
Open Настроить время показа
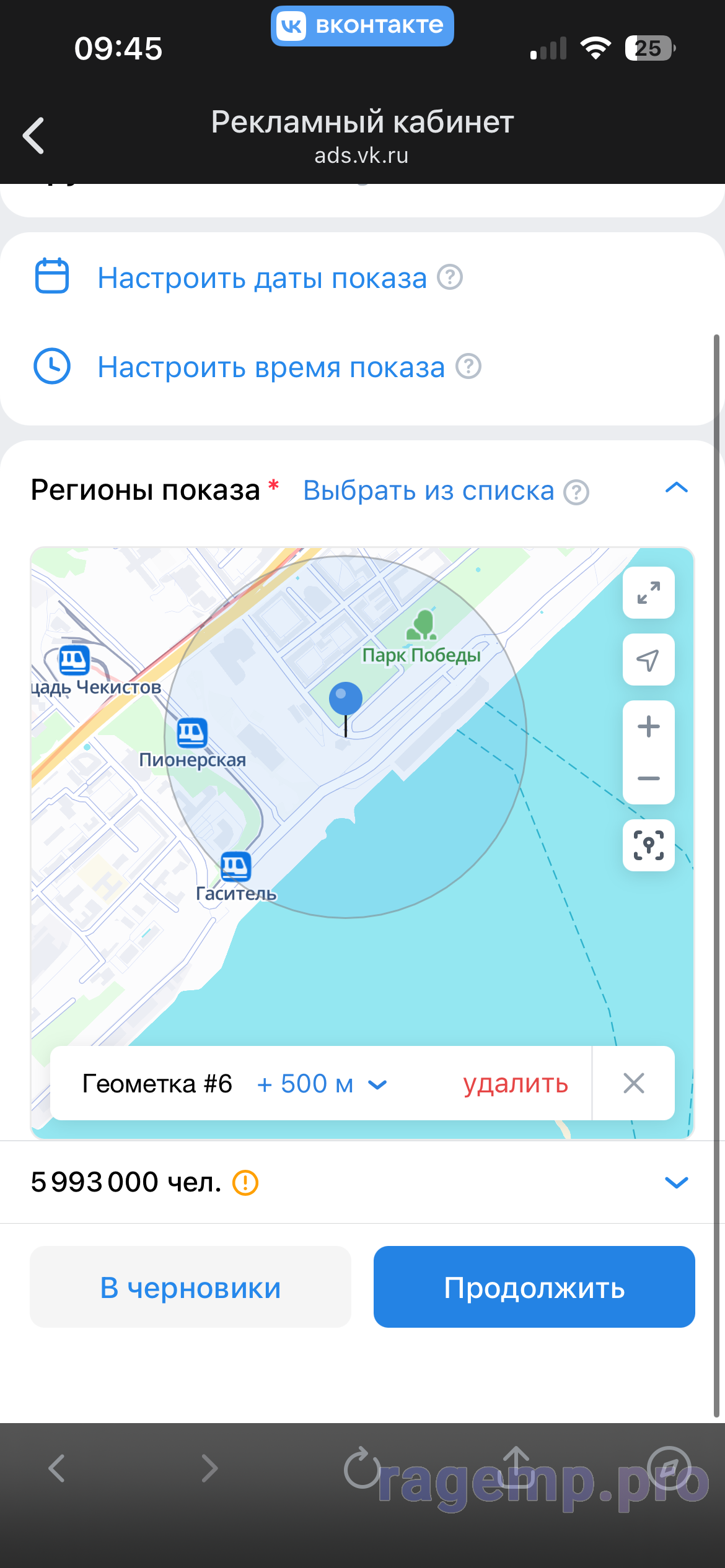pyautogui.click(x=271, y=367)
